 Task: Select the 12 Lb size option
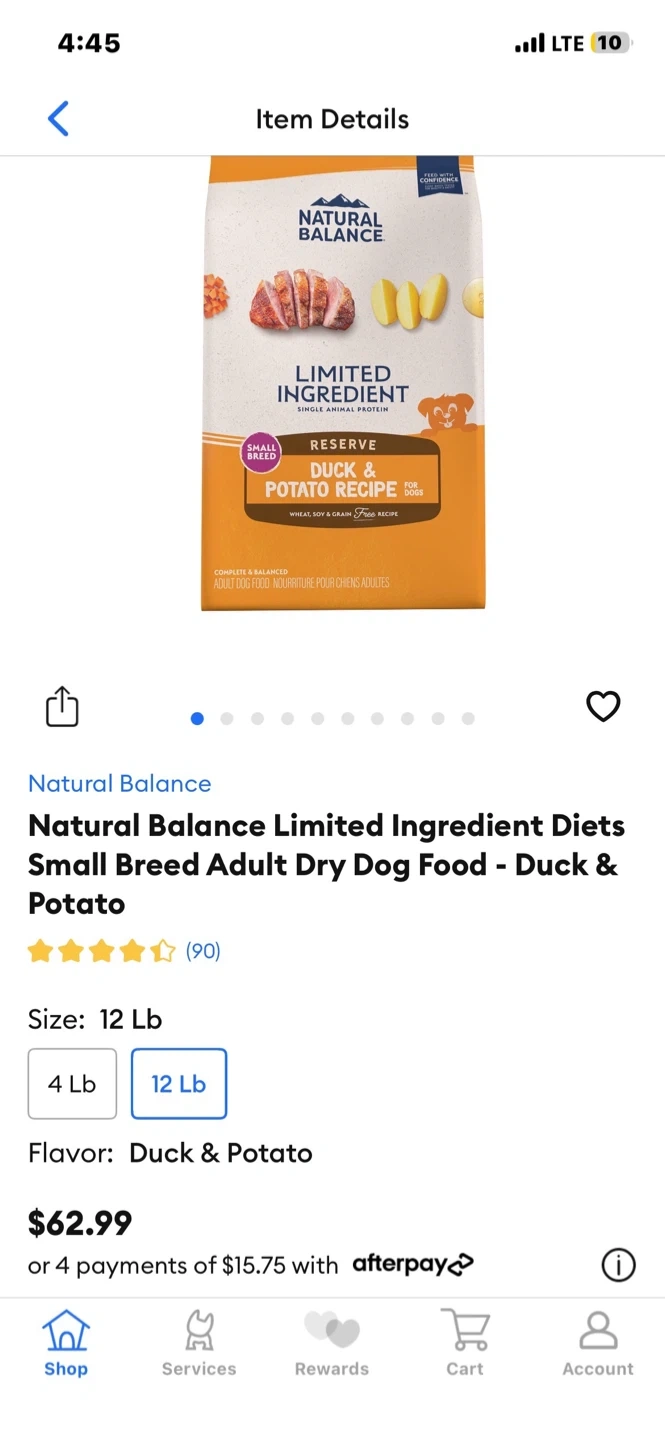point(179,1084)
